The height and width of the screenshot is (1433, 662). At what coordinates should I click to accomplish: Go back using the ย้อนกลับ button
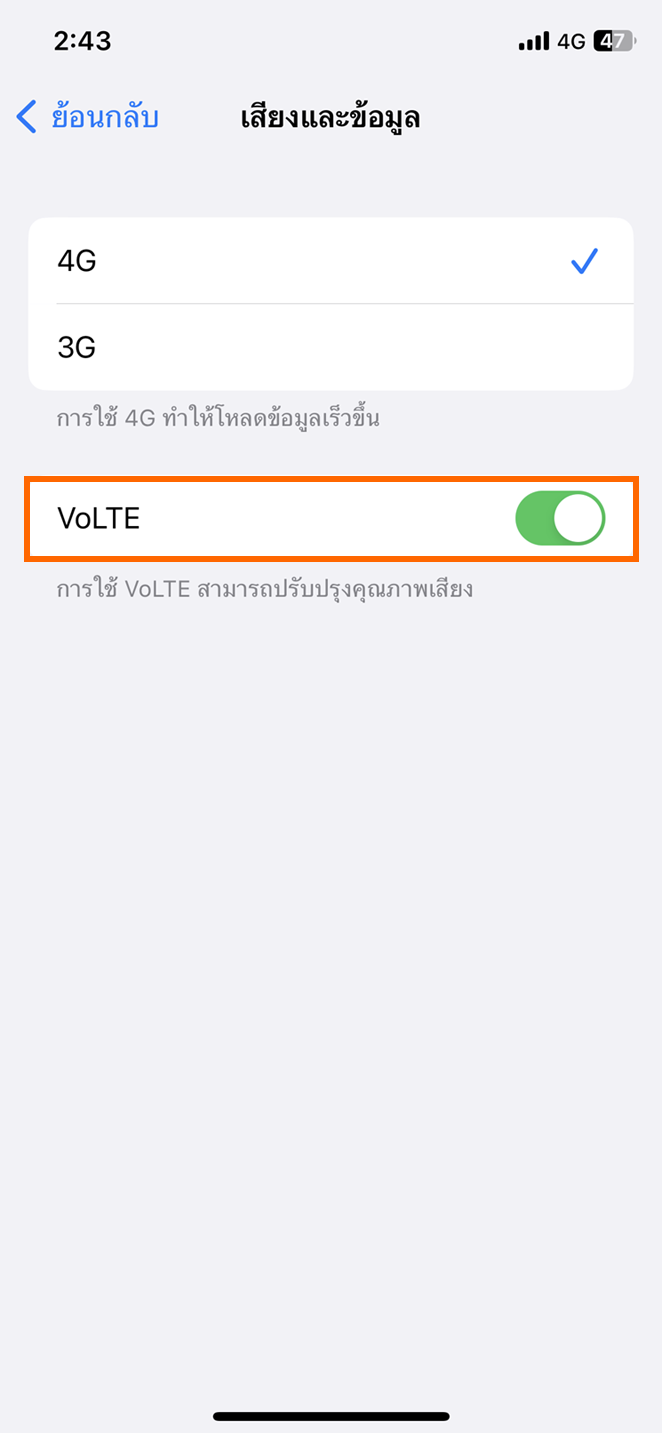coord(88,118)
